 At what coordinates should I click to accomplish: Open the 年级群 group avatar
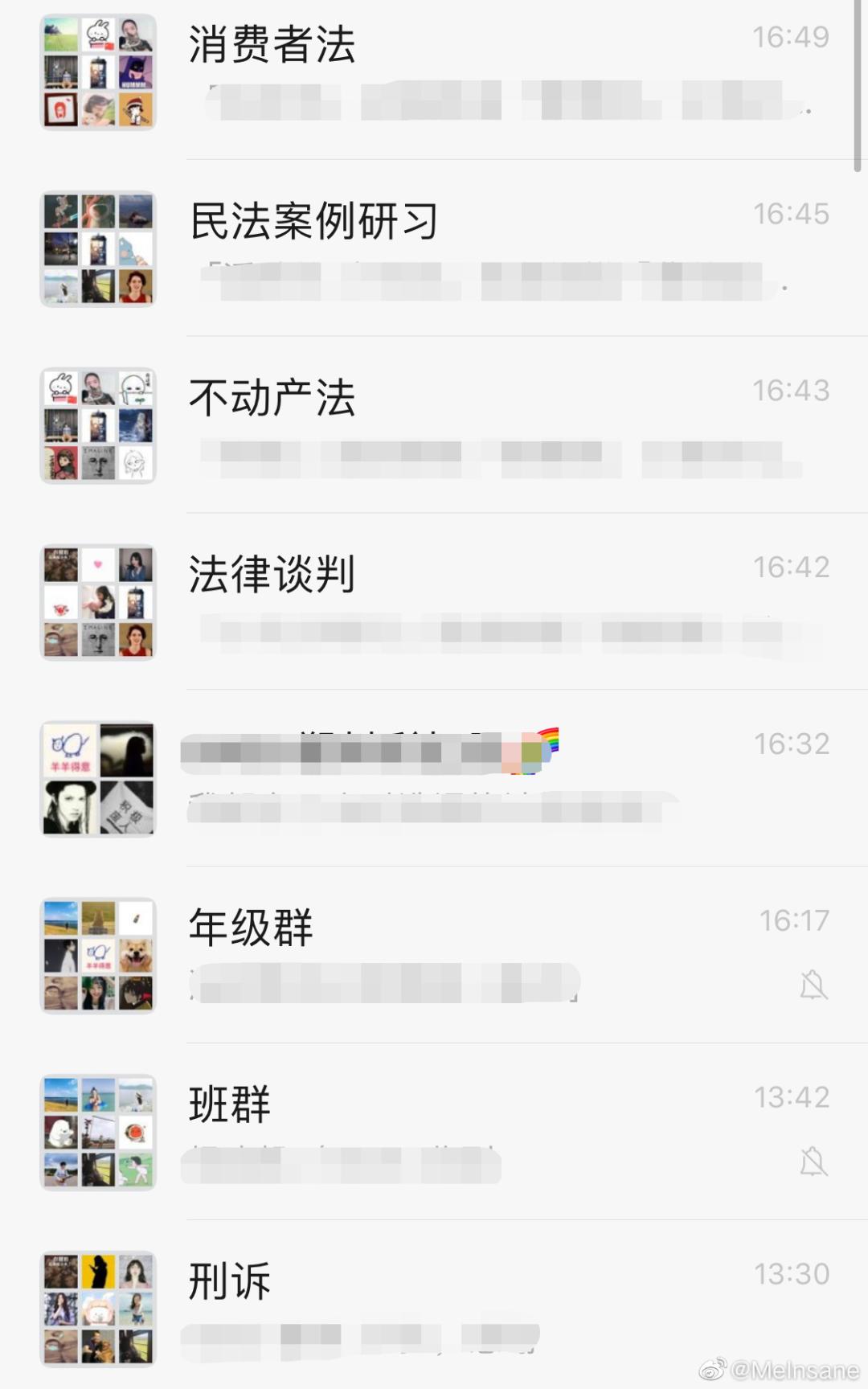(97, 957)
